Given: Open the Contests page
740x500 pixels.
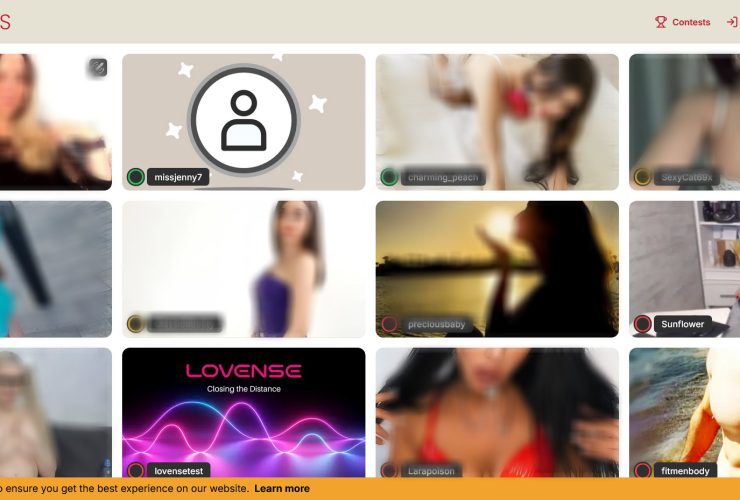Looking at the screenshot, I should (x=683, y=22).
